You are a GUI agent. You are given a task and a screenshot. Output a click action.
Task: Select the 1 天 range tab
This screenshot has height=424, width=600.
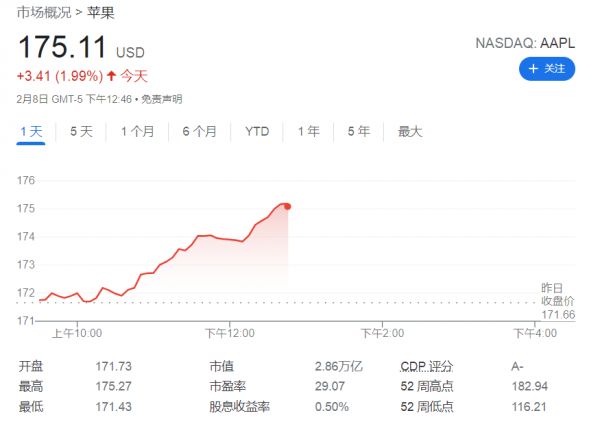pos(31,131)
